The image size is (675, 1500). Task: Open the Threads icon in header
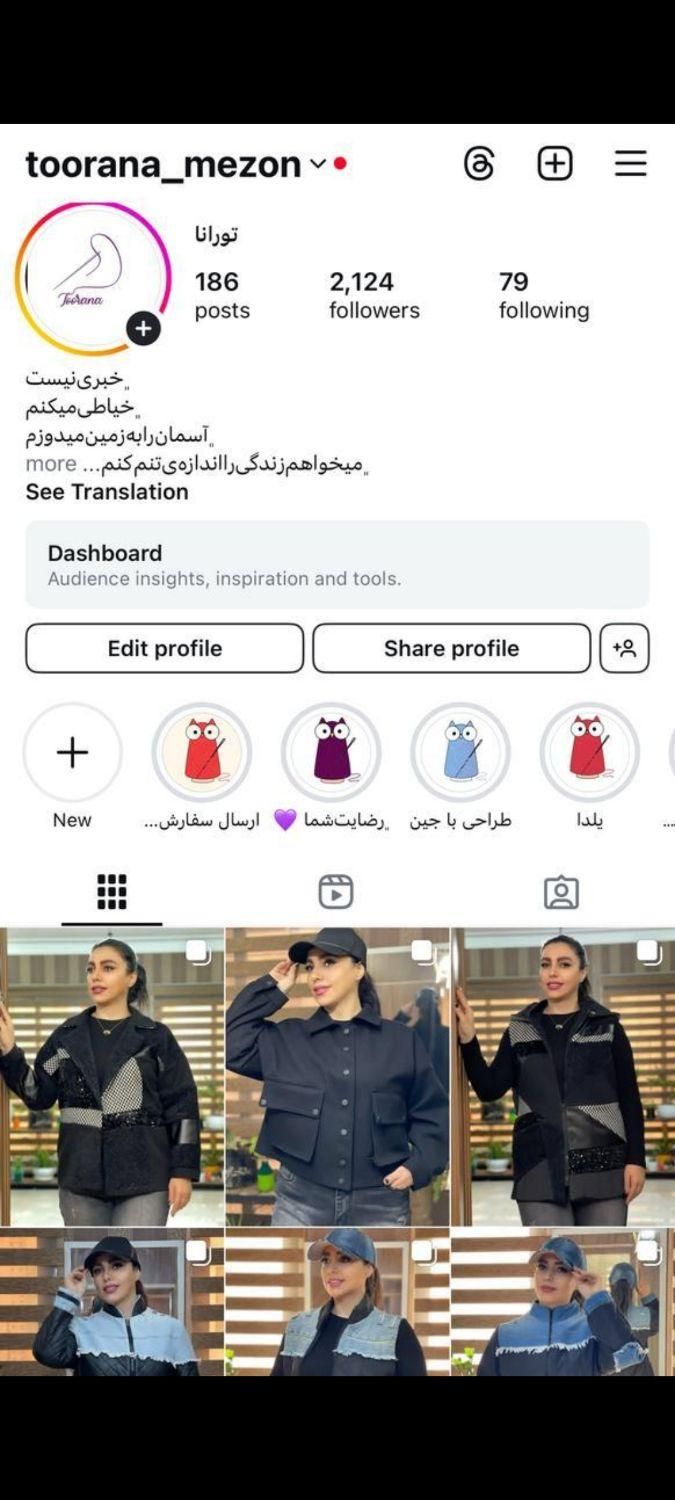pos(479,163)
